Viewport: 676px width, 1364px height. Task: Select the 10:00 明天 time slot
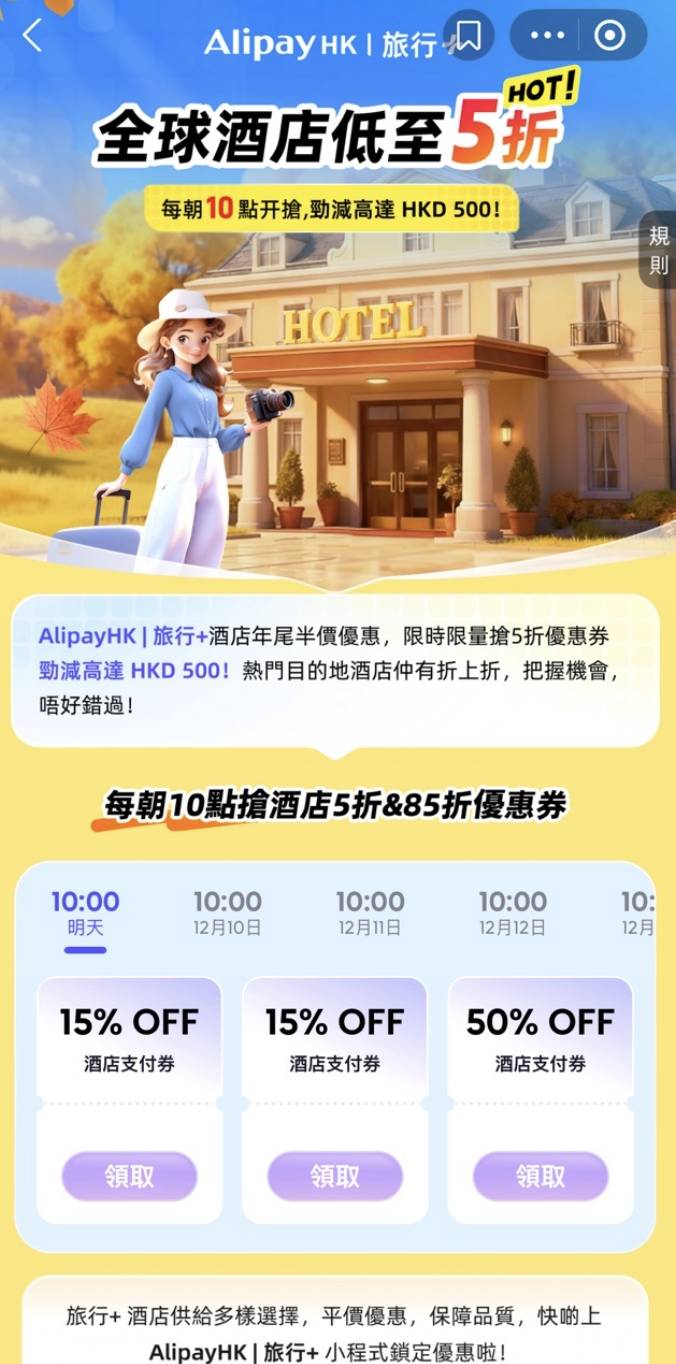[85, 913]
